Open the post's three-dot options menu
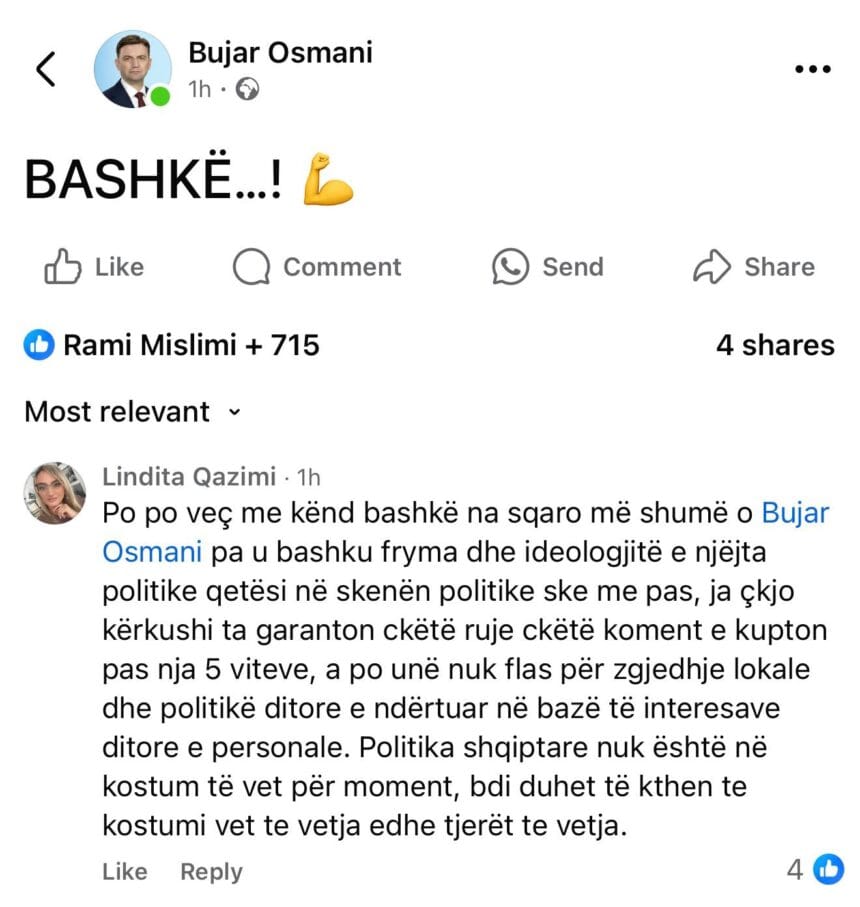 click(812, 69)
